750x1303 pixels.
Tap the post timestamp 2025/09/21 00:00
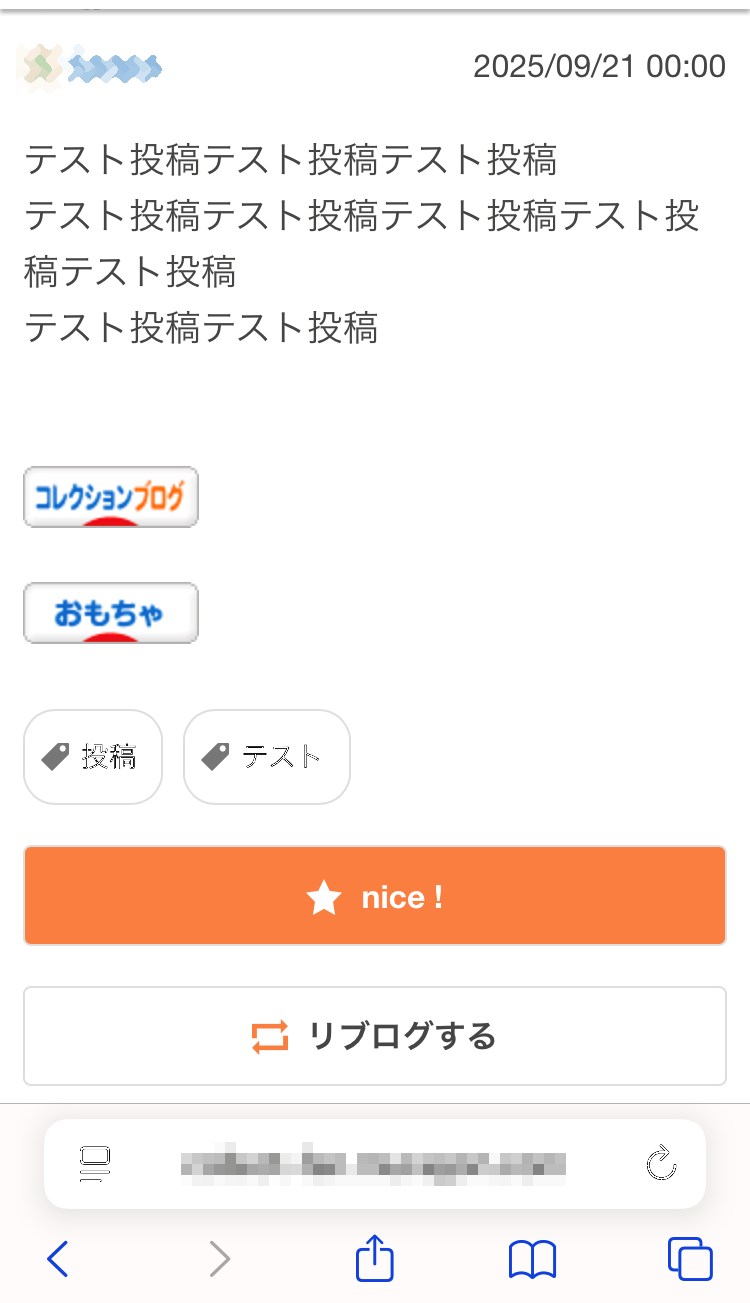[598, 65]
